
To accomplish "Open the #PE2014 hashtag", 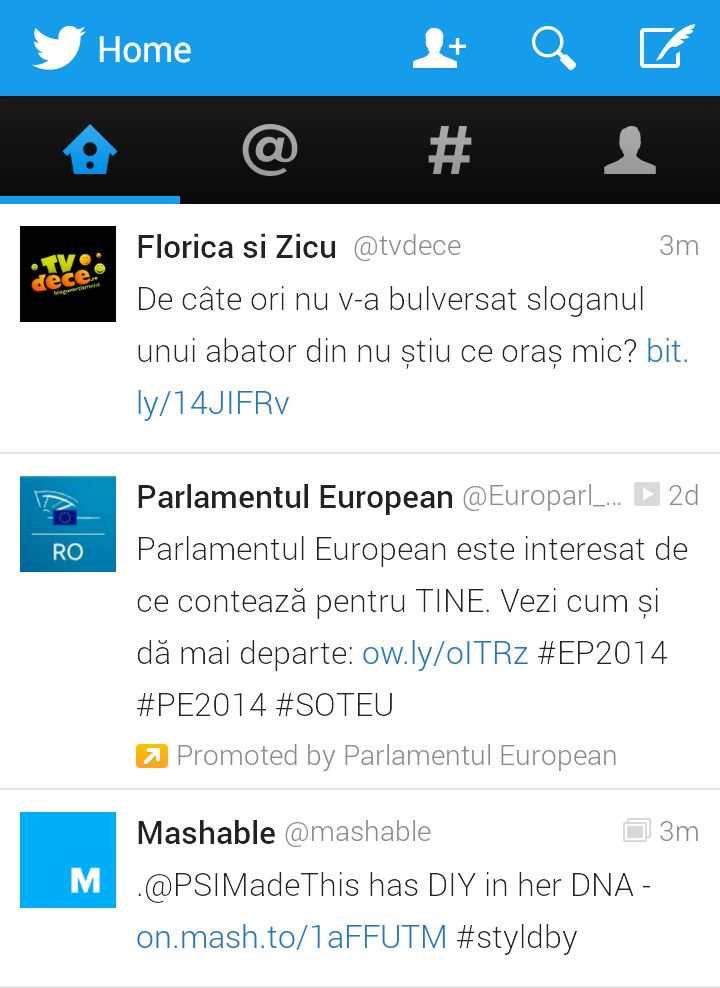I will click(201, 704).
